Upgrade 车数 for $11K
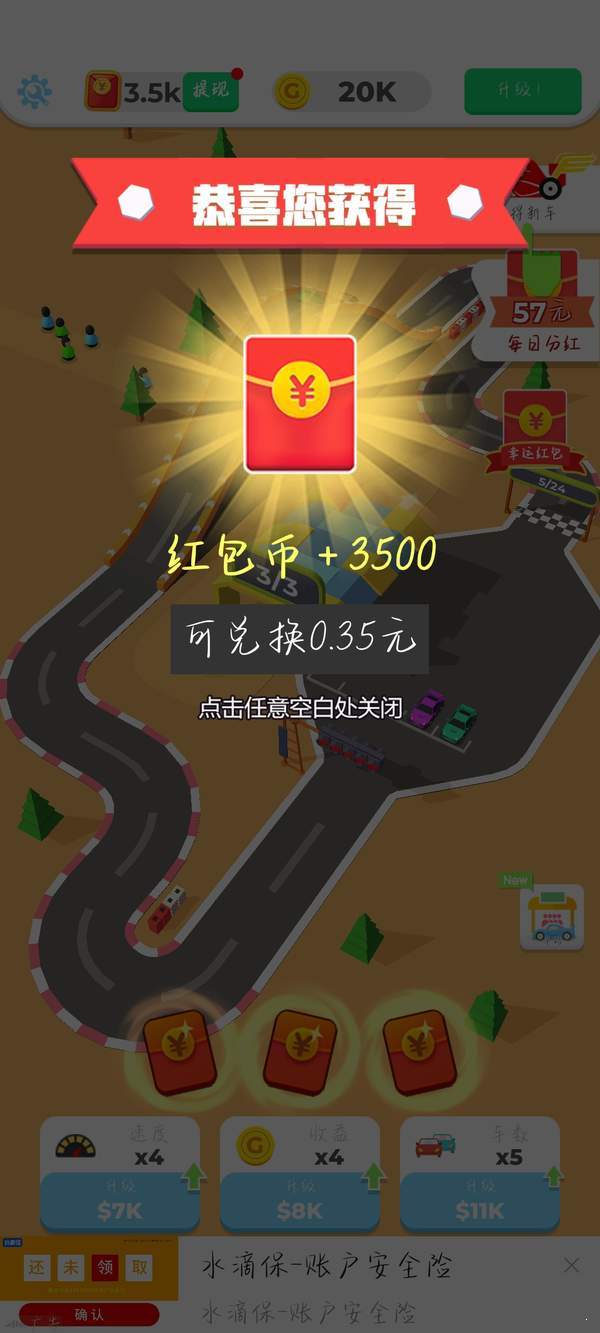 480,1202
